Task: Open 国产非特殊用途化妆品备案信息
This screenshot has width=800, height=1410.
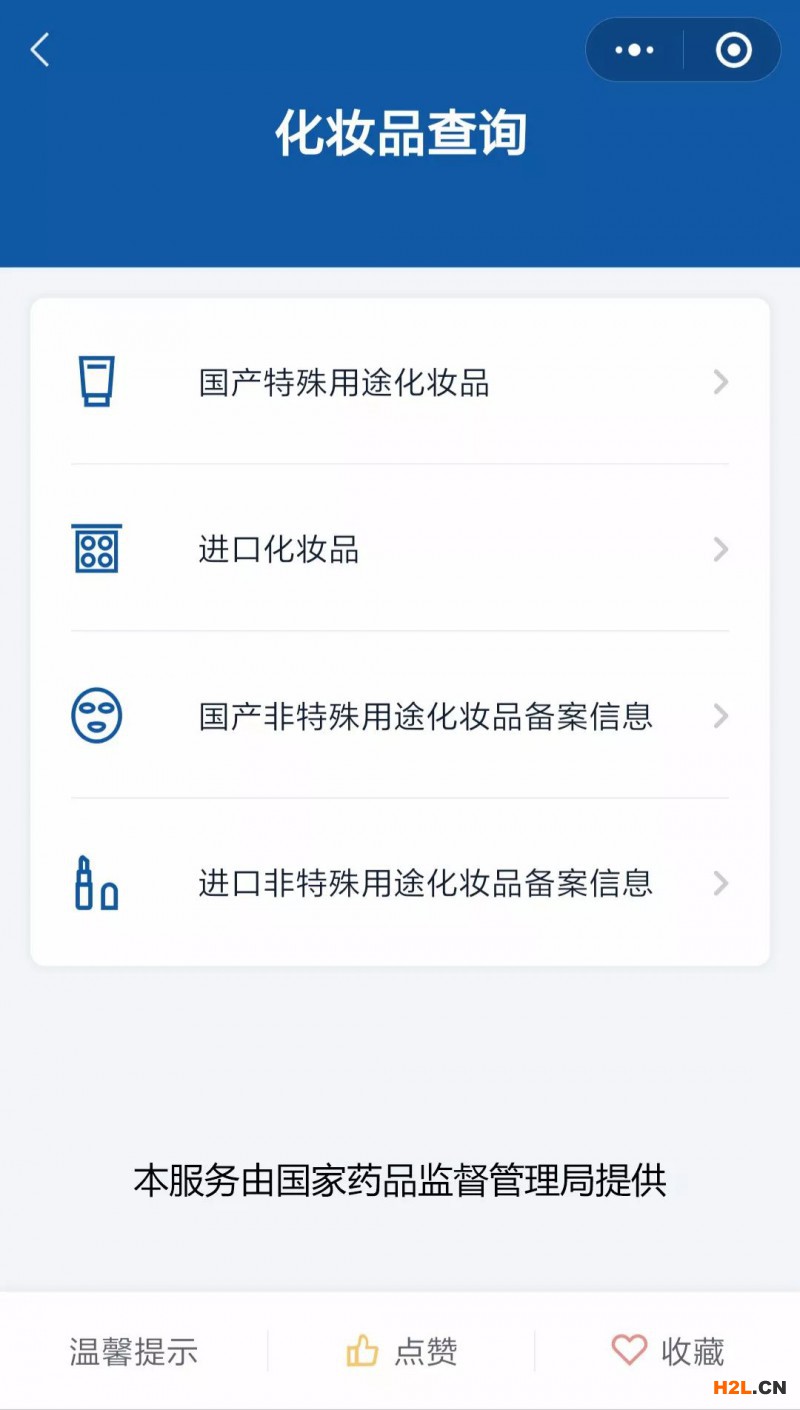Action: click(400, 716)
